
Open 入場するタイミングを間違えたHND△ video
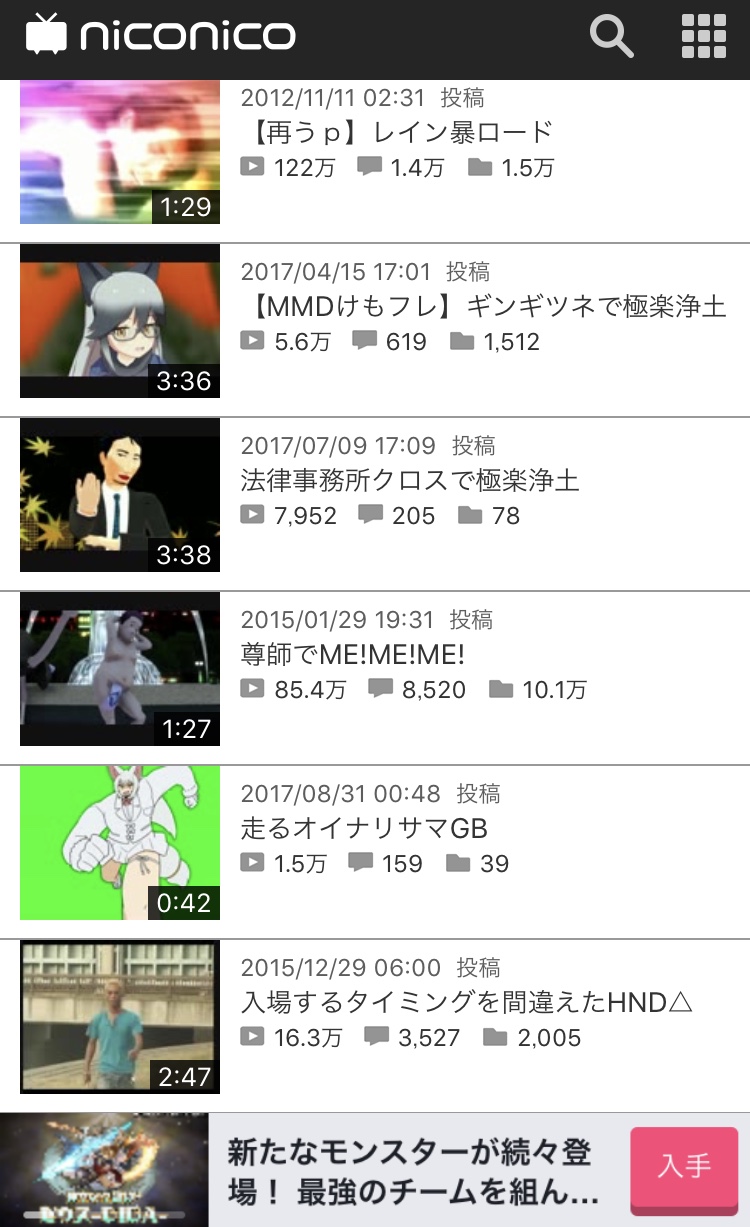[467, 1002]
